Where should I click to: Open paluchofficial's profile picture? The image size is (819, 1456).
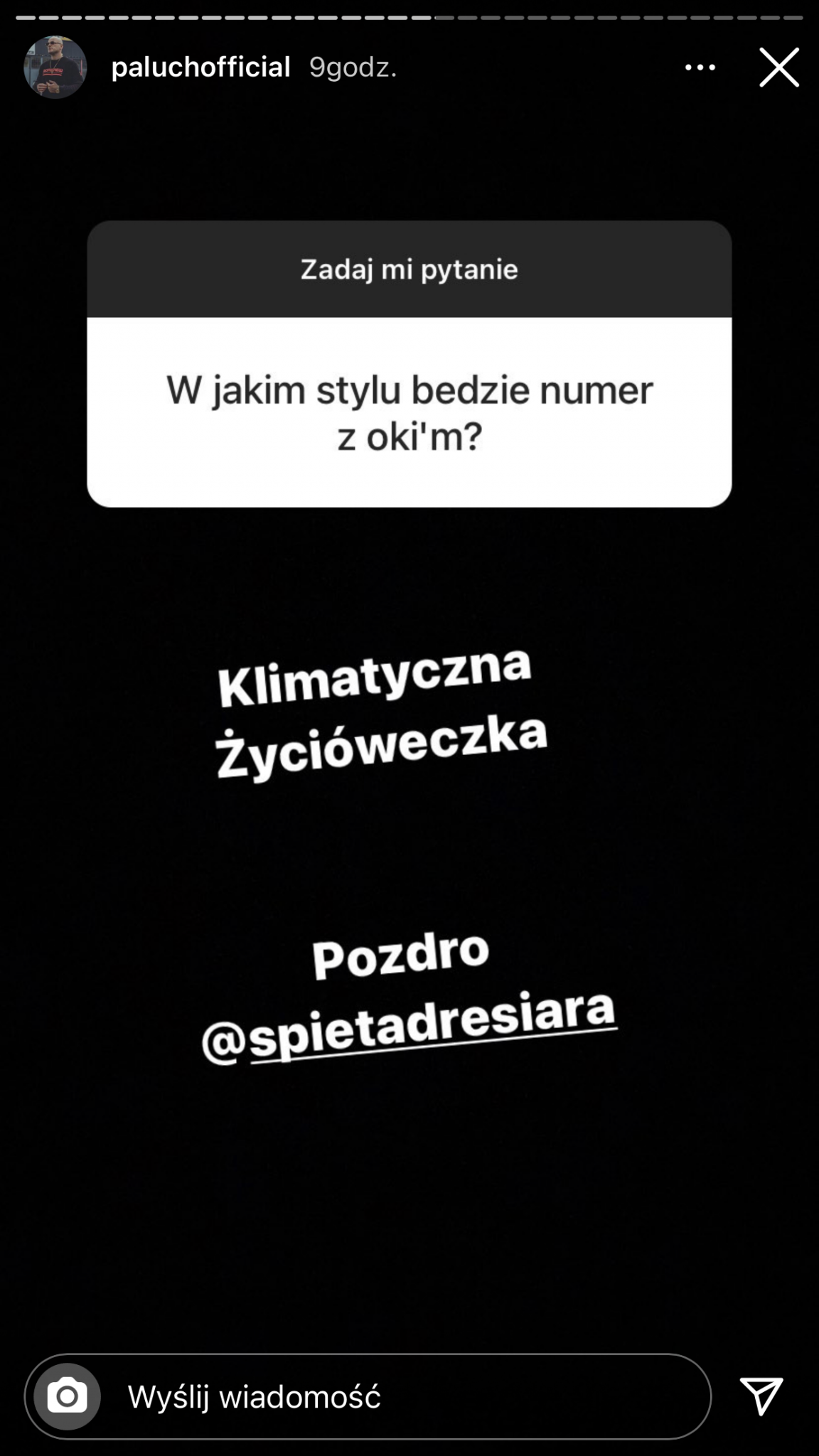[x=55, y=68]
